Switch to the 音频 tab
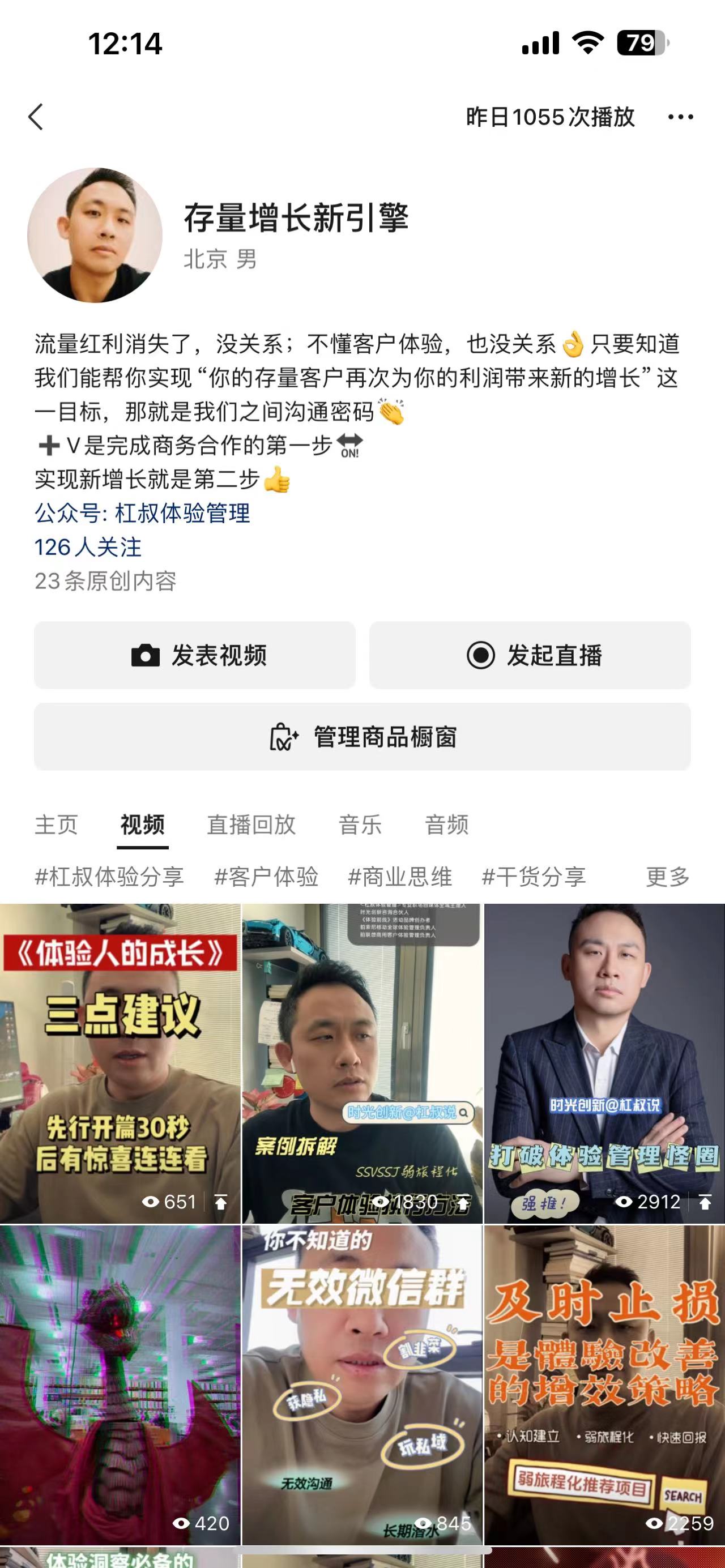Viewport: 725px width, 1568px height. tap(446, 825)
